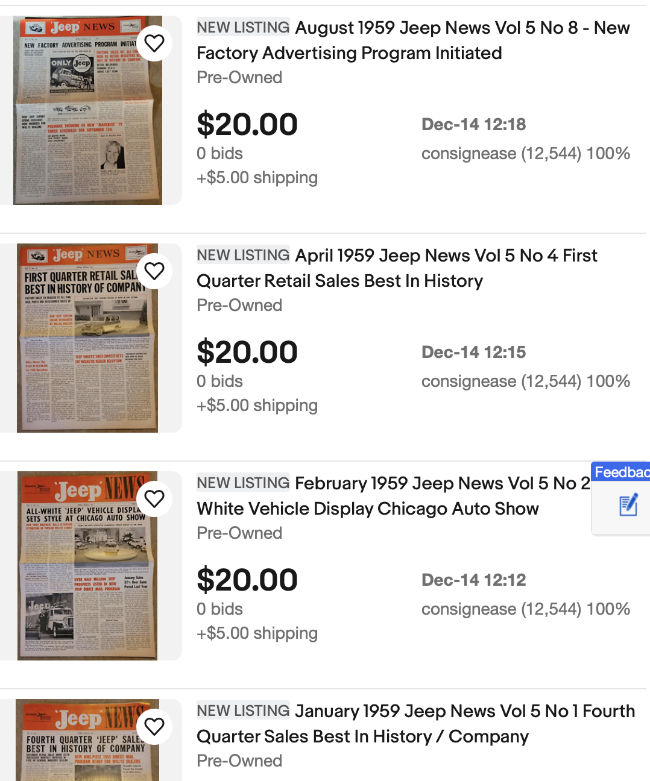Open April 1959 Jeep News Vol 5 No 4 listing
Viewport: 650px width, 781px height.
[396, 268]
